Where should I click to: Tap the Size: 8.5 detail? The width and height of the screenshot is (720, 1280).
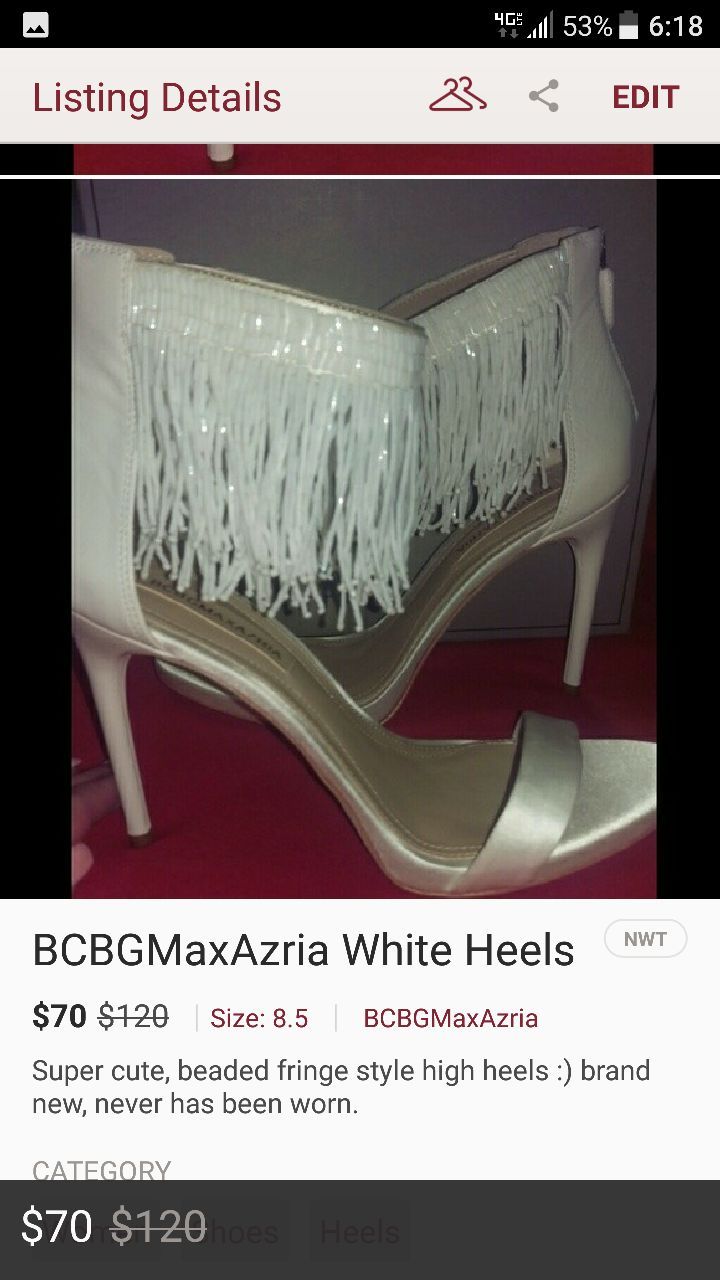pos(258,1017)
